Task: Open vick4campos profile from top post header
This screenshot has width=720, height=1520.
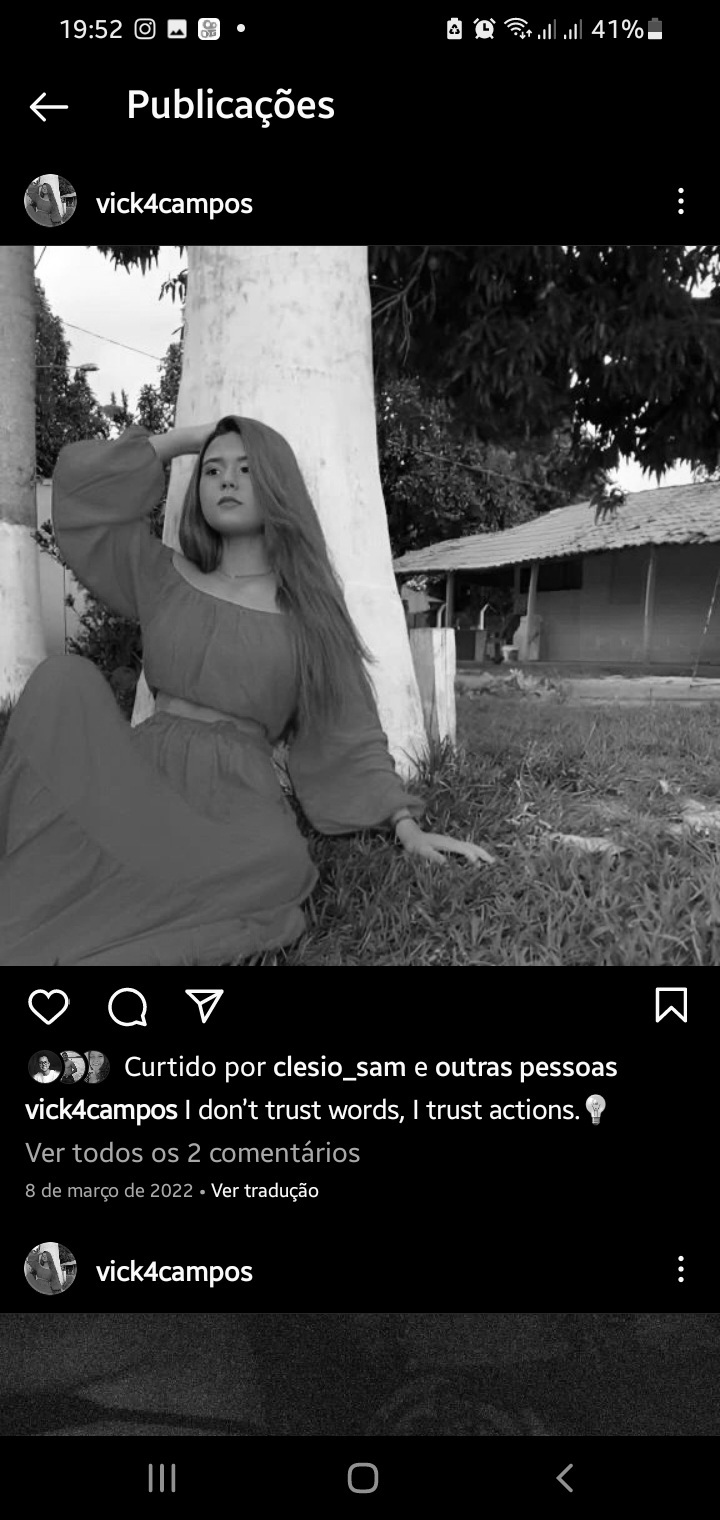Action: [x=174, y=204]
